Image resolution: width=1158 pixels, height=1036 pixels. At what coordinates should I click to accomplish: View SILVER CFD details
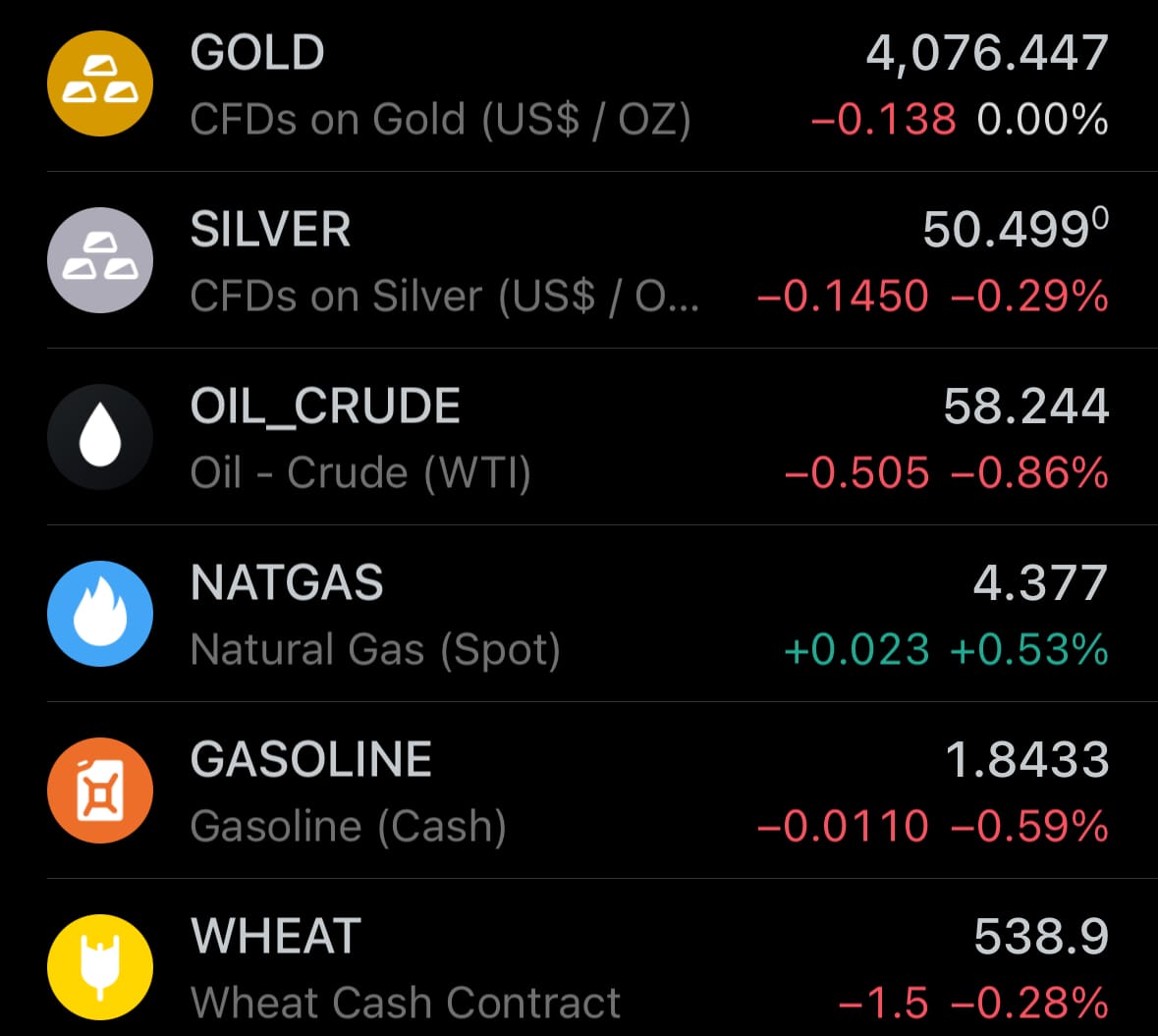point(579,261)
